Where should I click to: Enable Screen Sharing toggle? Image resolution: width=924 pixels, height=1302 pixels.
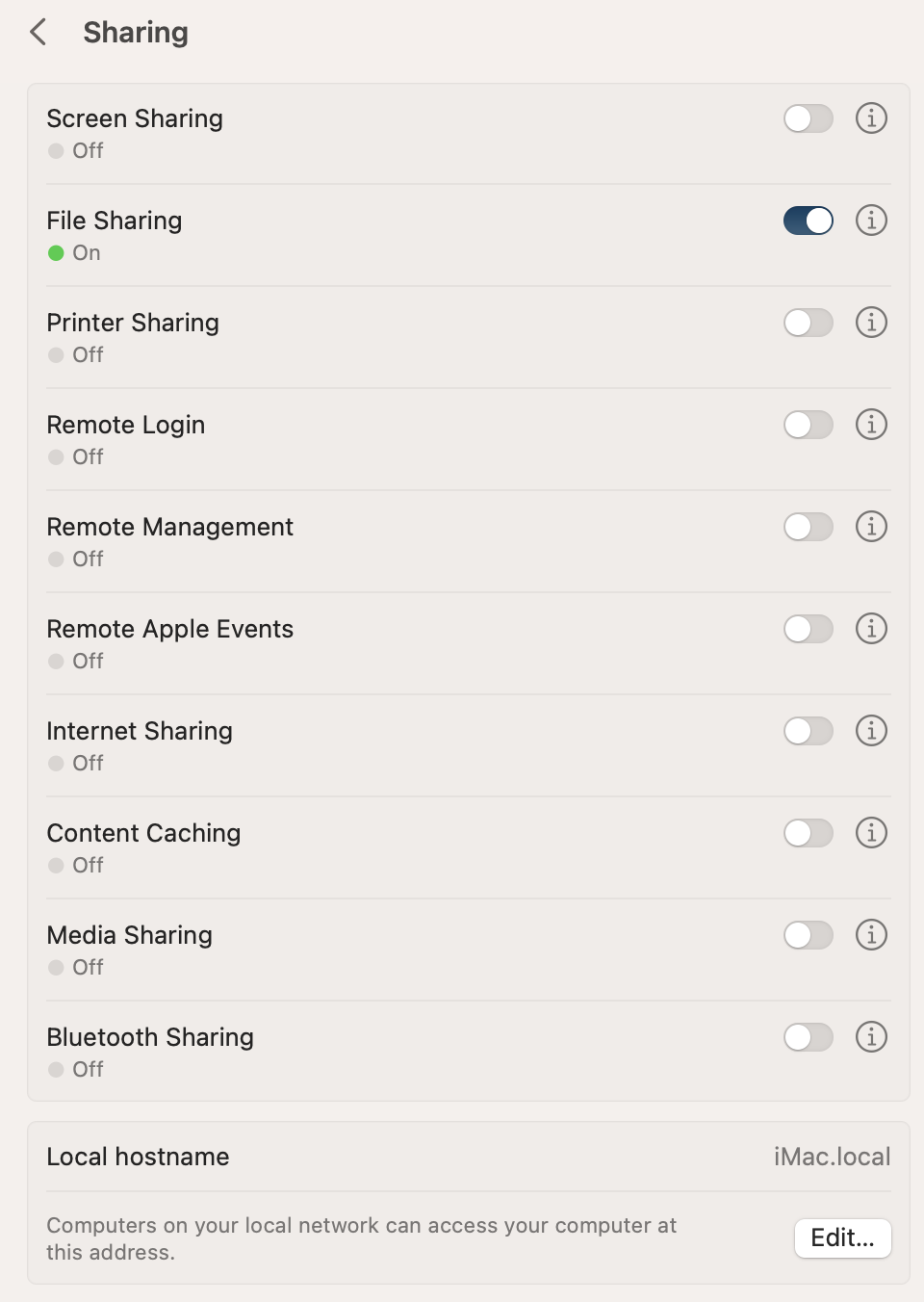click(x=808, y=118)
